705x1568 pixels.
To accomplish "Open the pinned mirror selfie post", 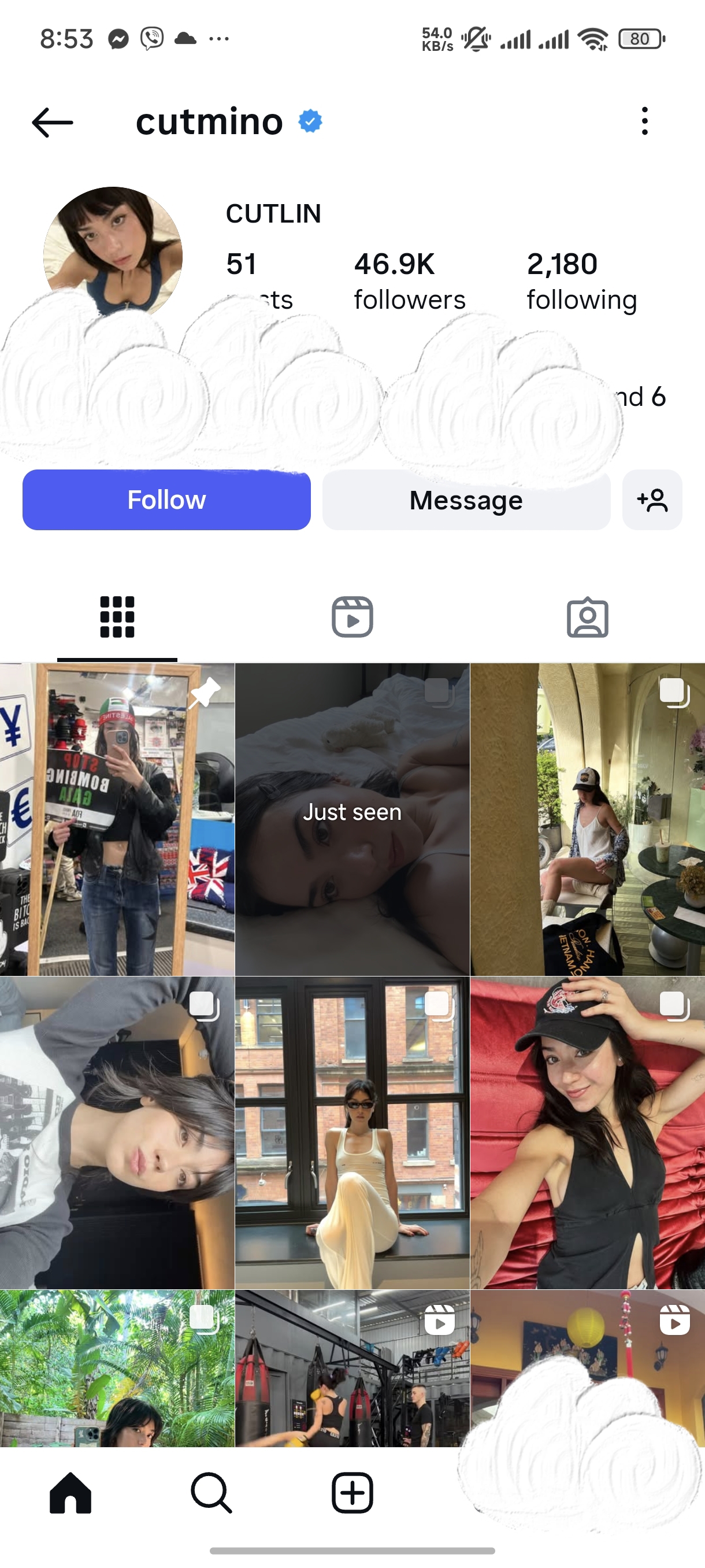I will tap(117, 819).
